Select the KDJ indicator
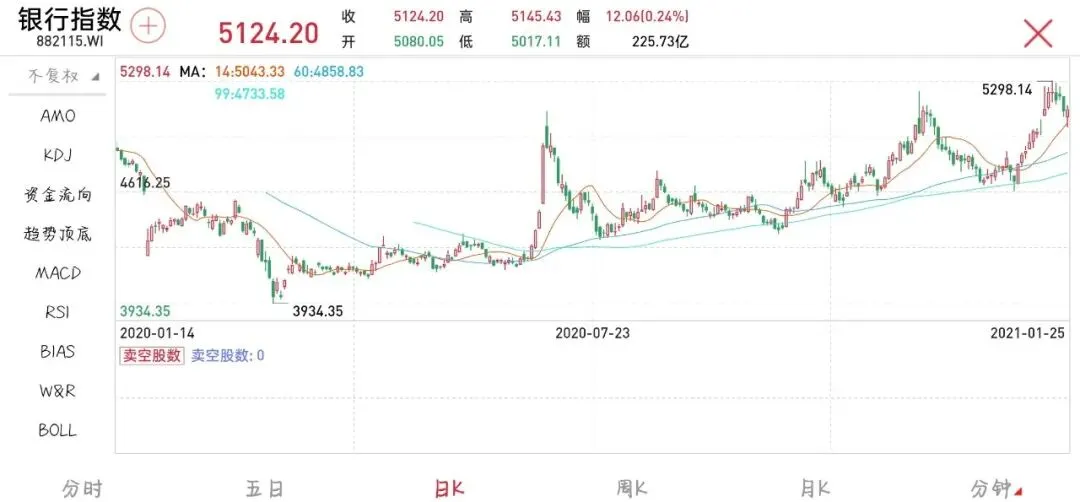The image size is (1080, 502). click(x=58, y=155)
